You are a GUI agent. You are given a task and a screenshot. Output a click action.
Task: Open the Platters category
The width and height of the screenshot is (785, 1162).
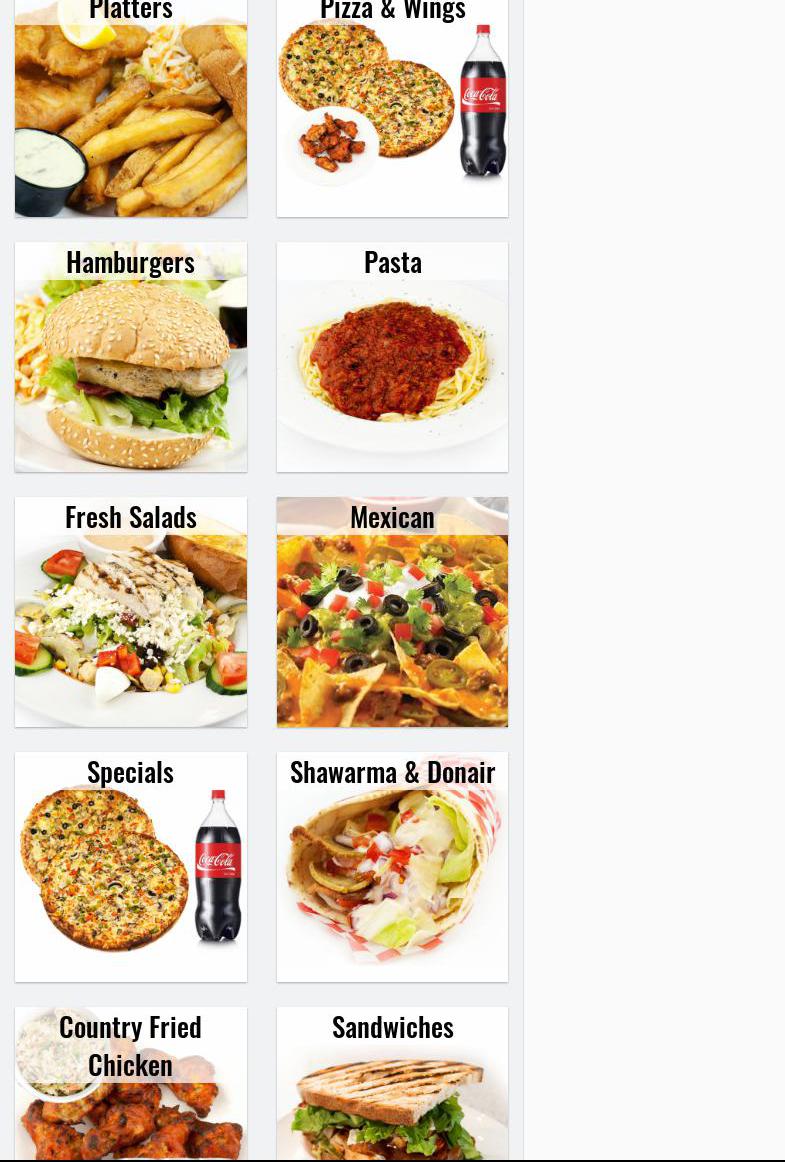pos(130,110)
